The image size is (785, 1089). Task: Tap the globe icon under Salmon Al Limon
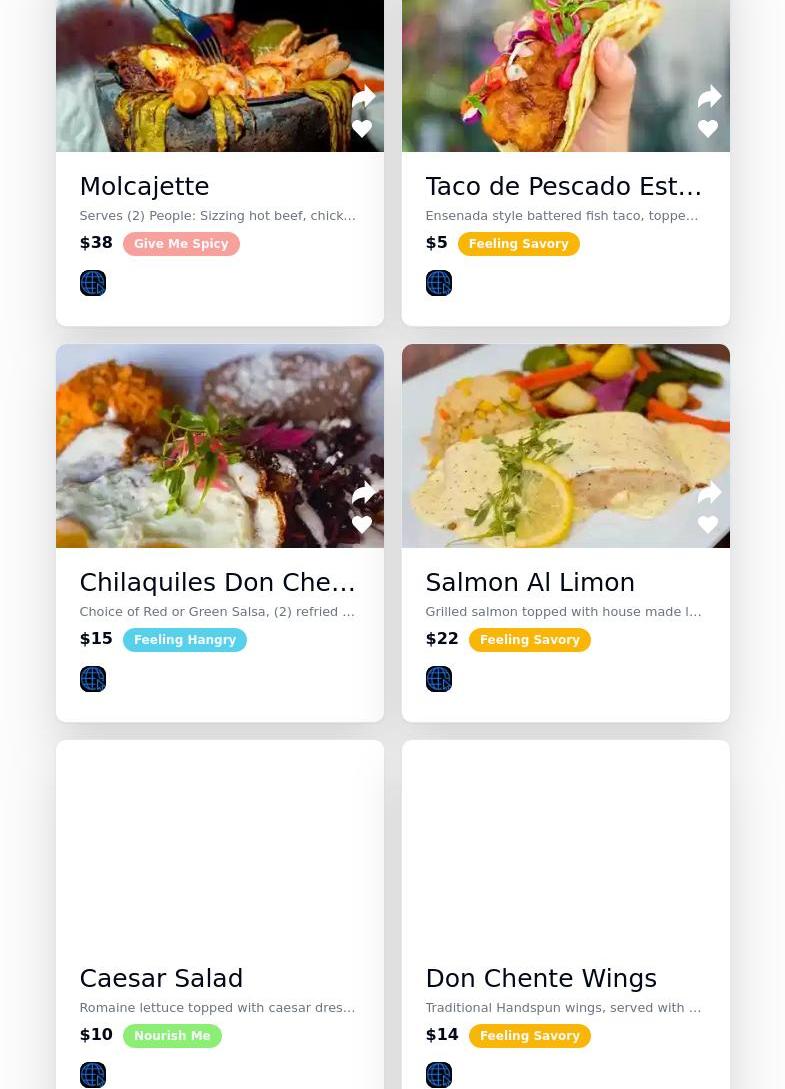(x=439, y=679)
